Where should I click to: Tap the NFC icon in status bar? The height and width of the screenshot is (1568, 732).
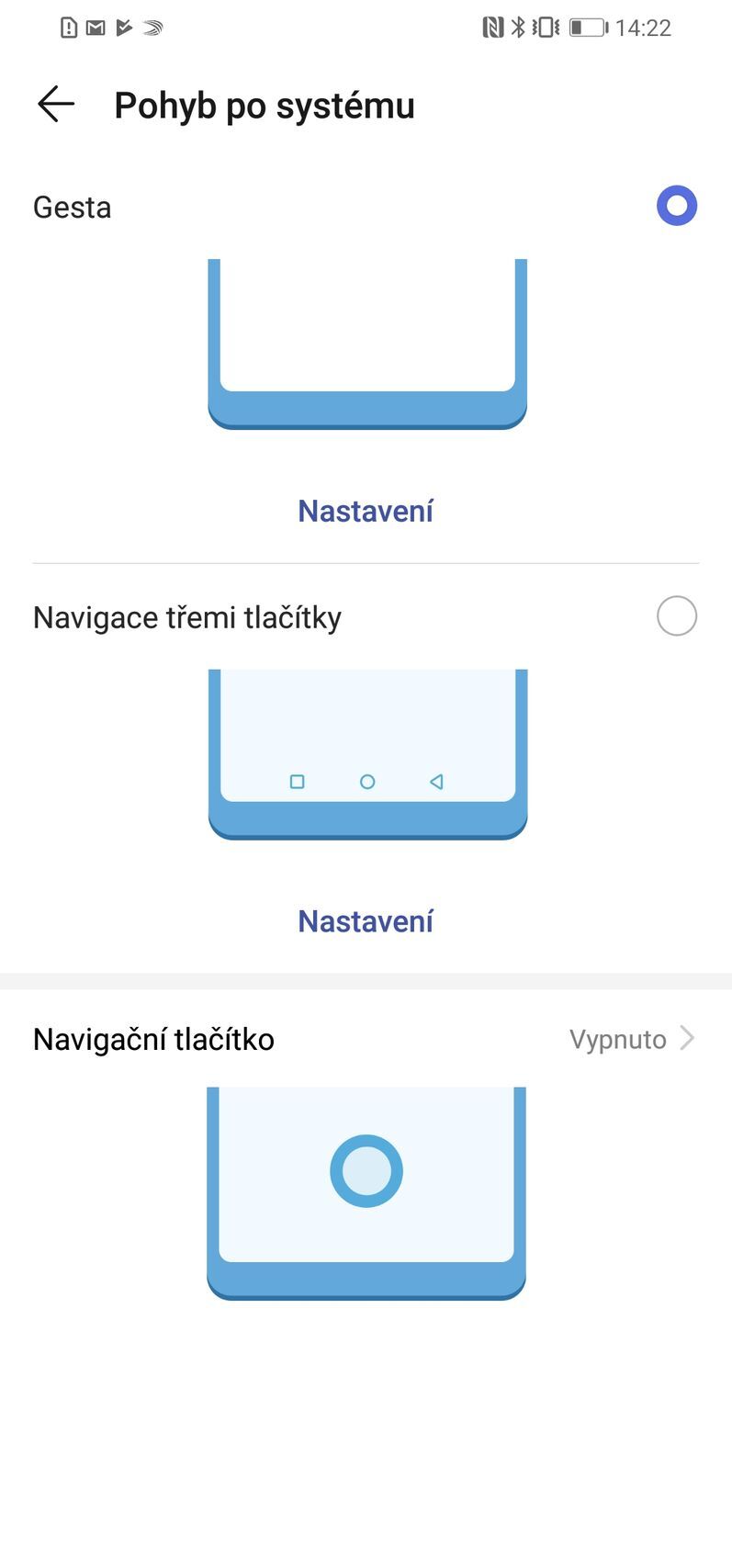[492, 27]
